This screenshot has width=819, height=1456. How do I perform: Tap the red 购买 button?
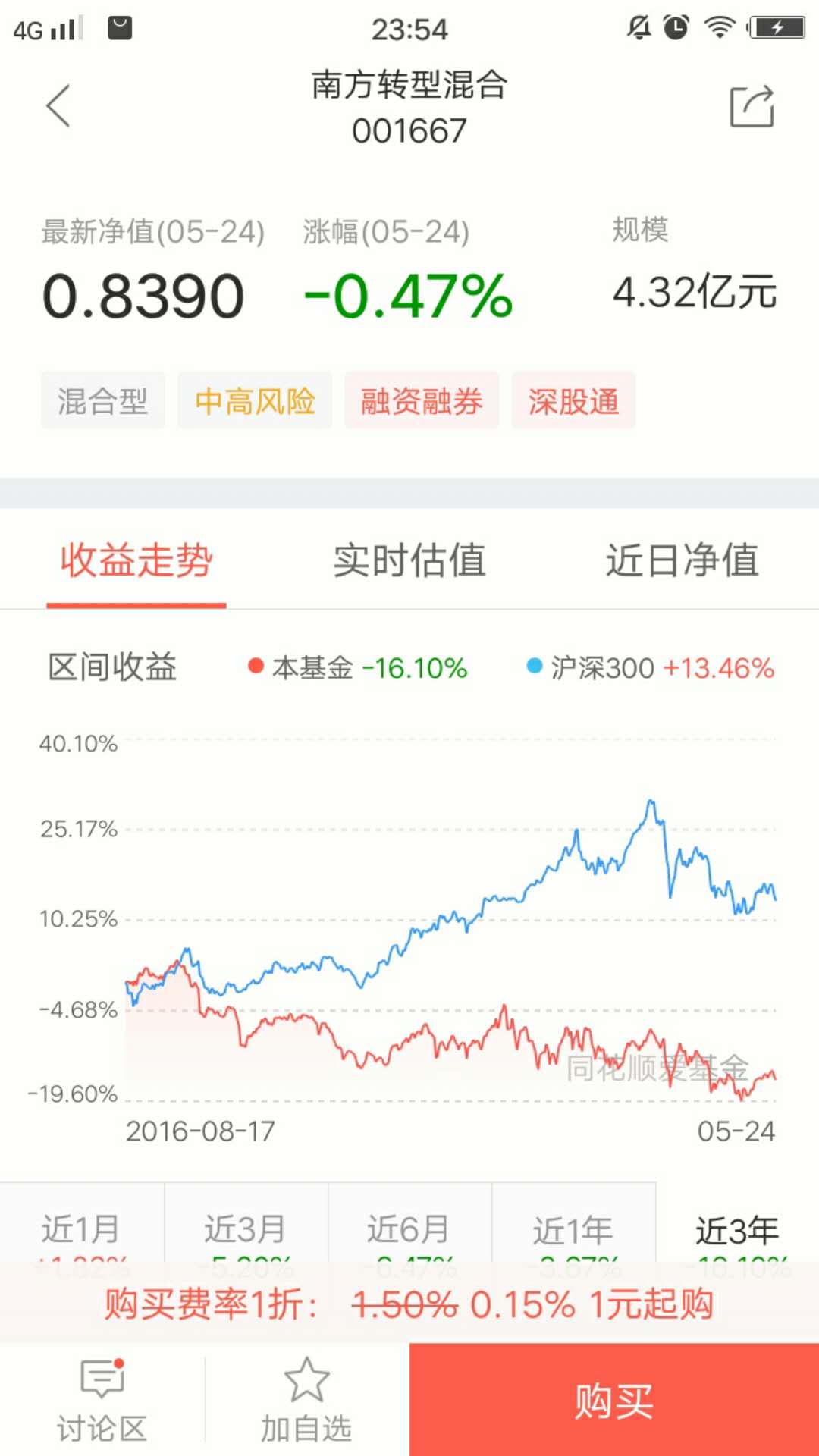tap(614, 1400)
